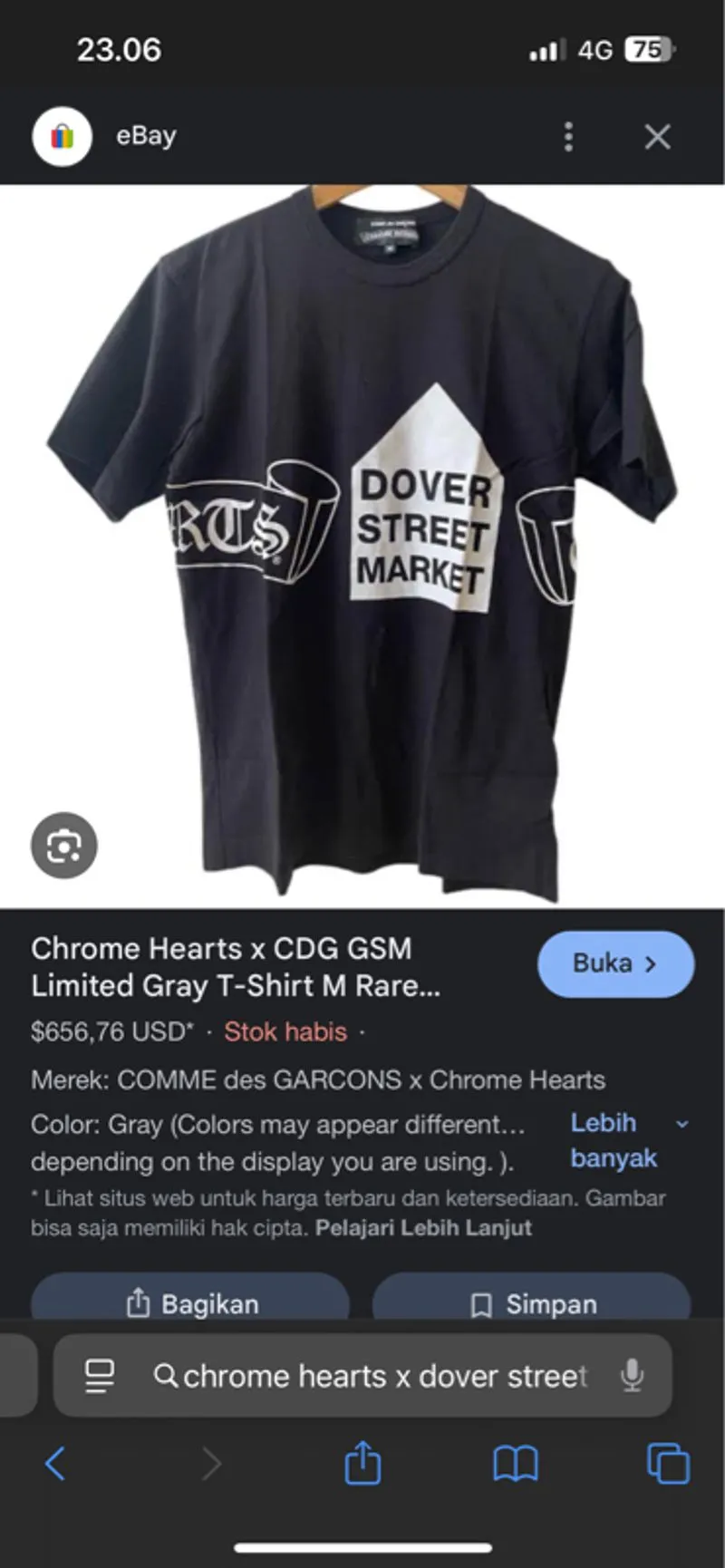Viewport: 725px width, 1568px height.
Task: Tap the search magnifier icon
Action: pos(168,1375)
